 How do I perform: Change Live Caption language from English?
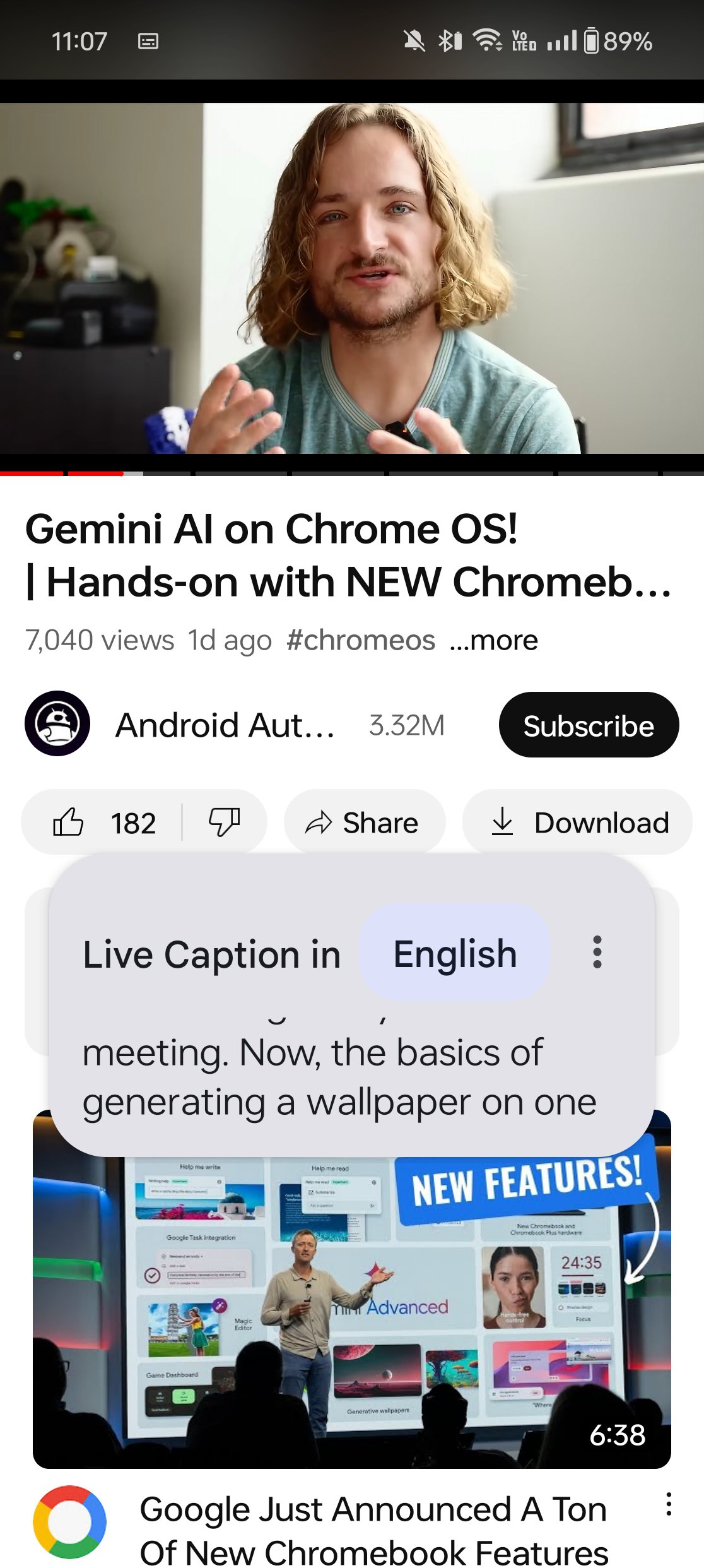(x=454, y=953)
